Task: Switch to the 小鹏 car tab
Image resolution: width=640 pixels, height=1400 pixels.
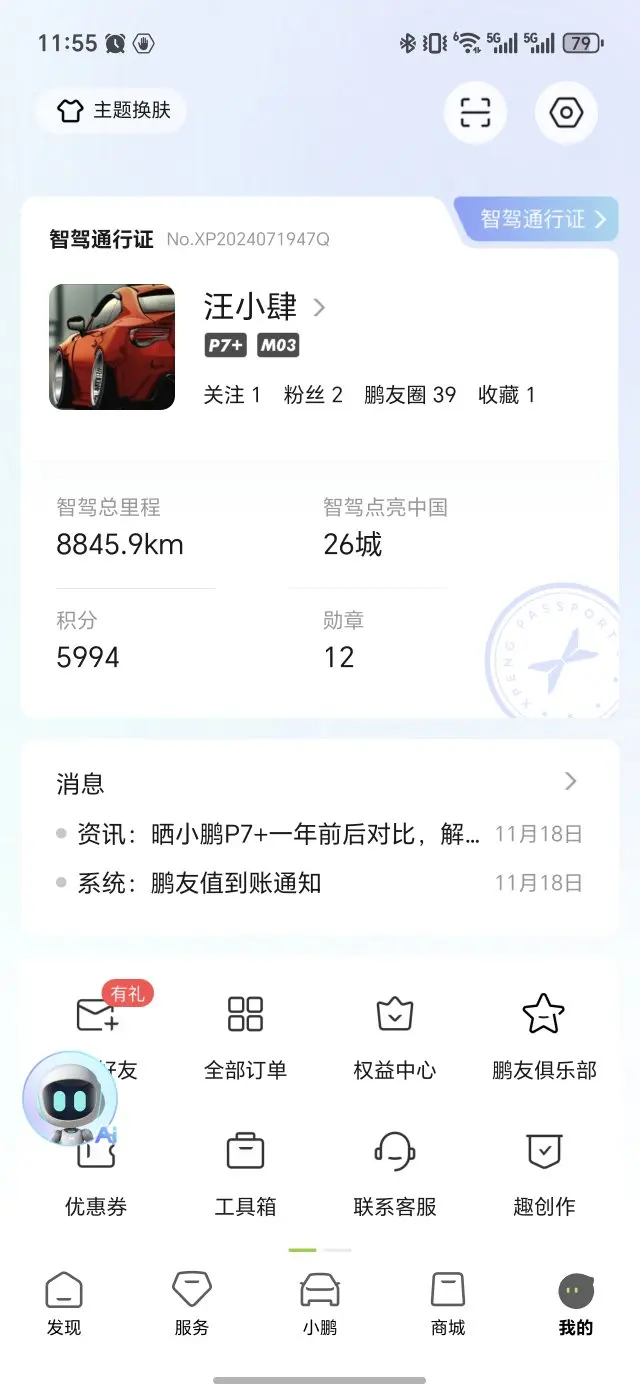Action: click(320, 1304)
